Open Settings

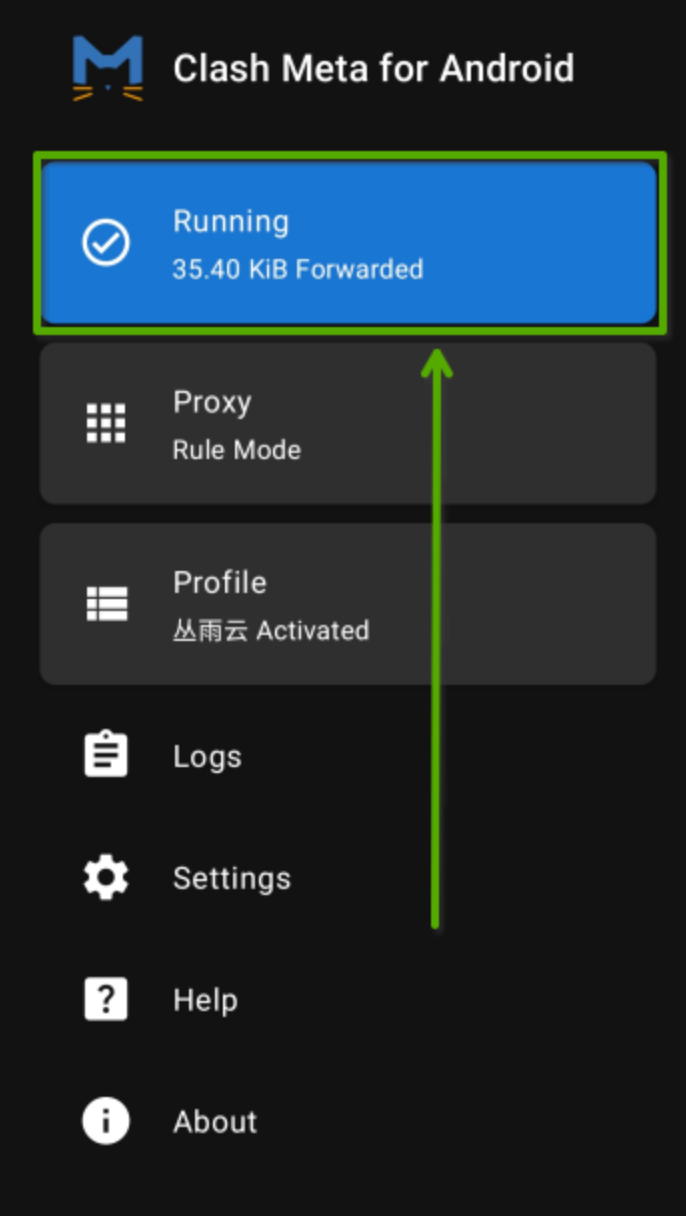click(231, 878)
